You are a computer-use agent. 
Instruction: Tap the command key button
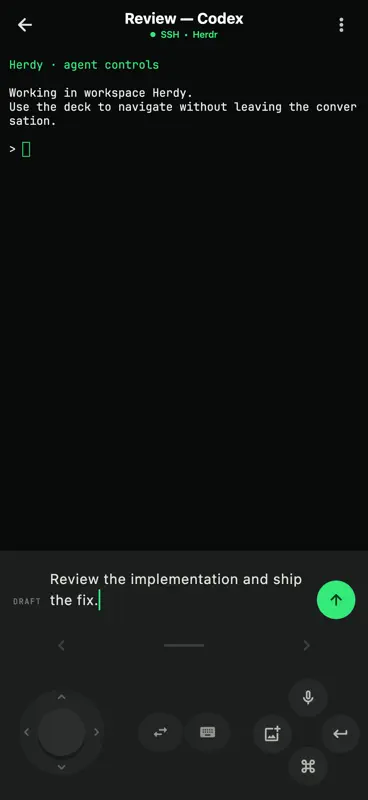(x=308, y=766)
